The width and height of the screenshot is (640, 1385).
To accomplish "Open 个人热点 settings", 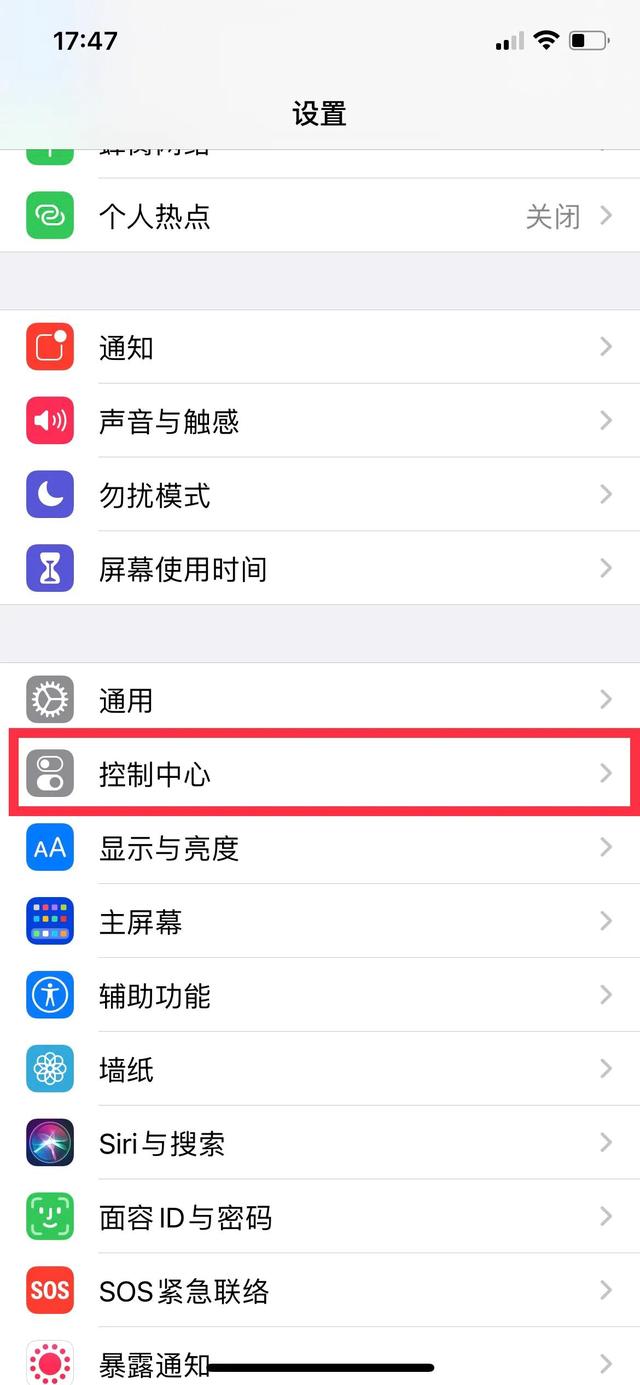I will (320, 215).
